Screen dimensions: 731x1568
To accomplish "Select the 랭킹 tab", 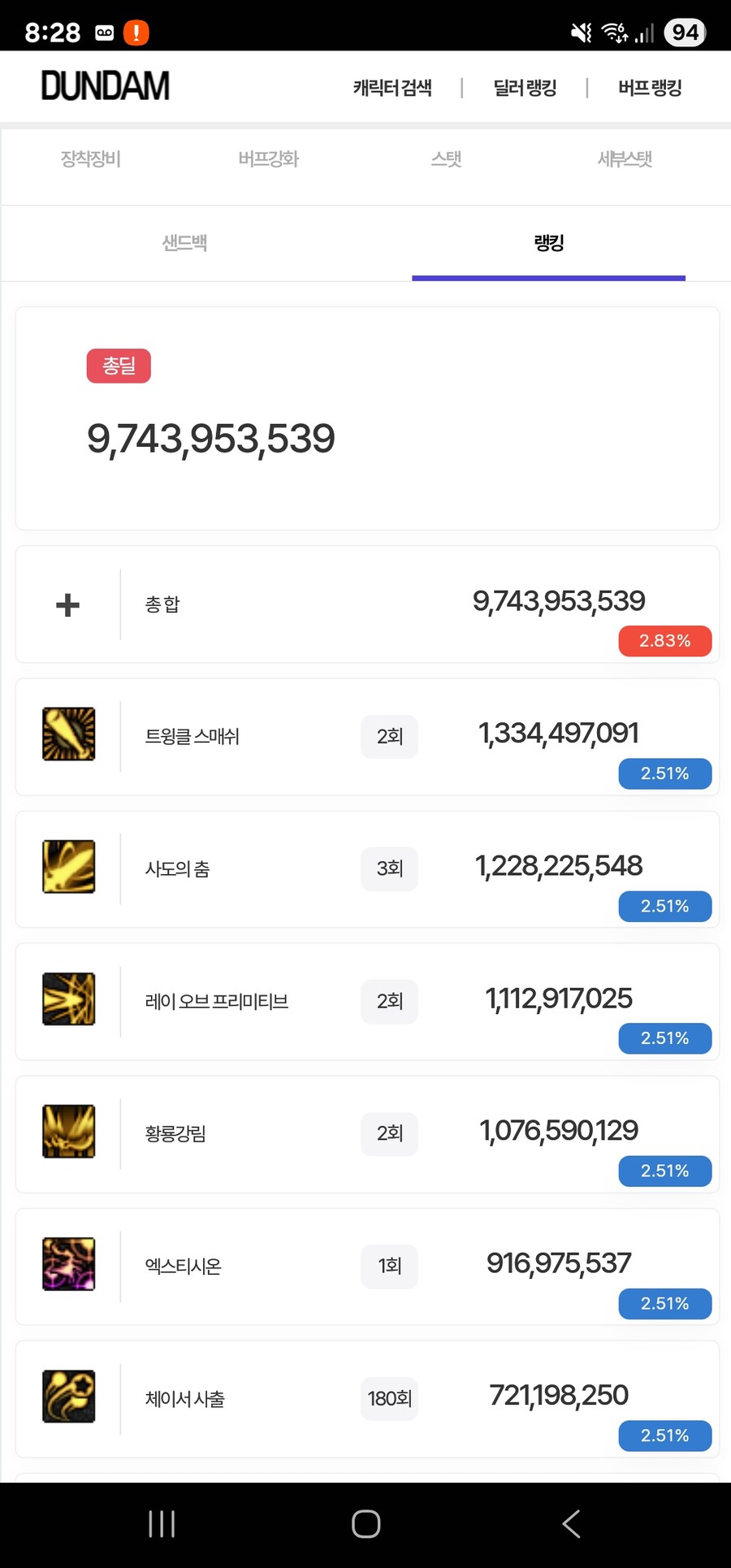I will point(549,243).
